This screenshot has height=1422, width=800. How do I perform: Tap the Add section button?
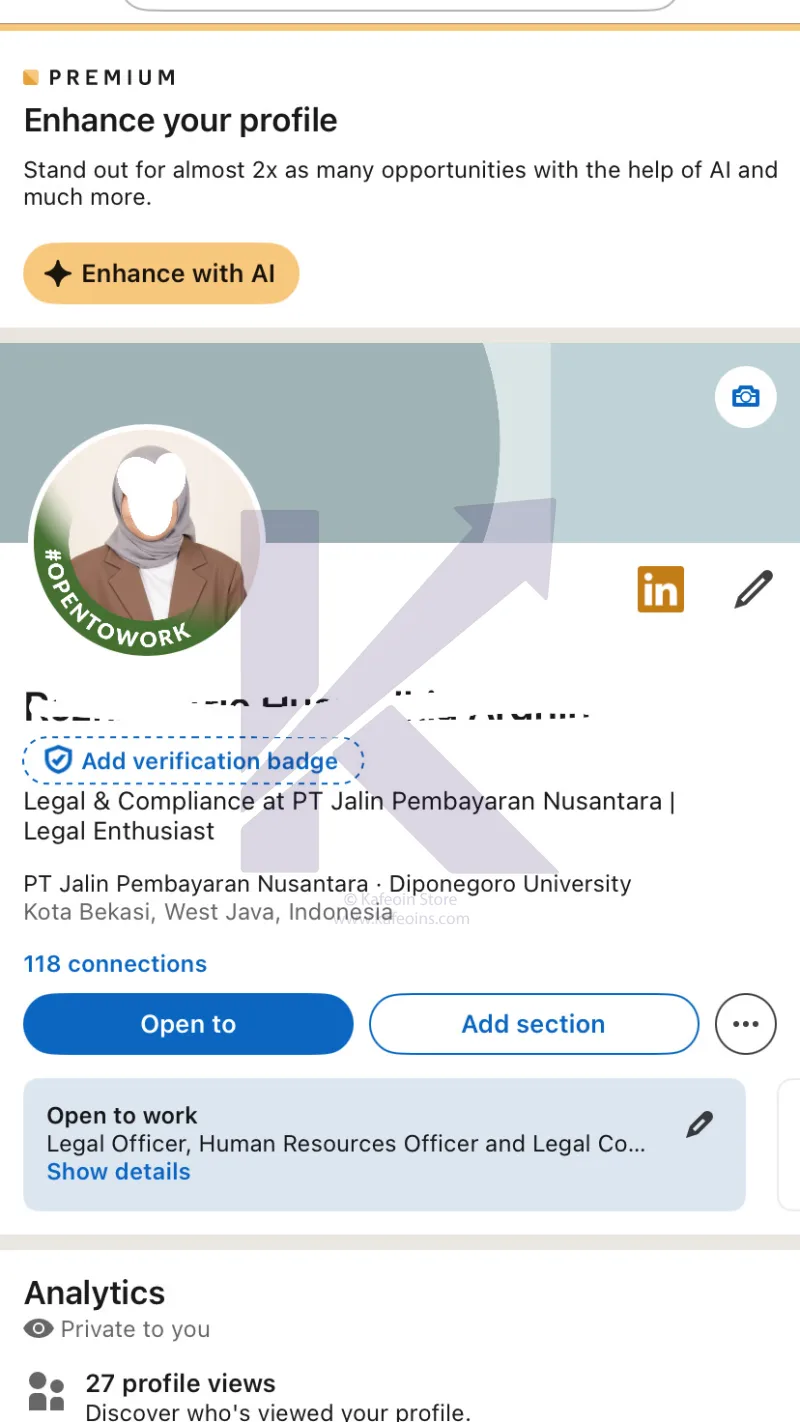(x=533, y=1024)
